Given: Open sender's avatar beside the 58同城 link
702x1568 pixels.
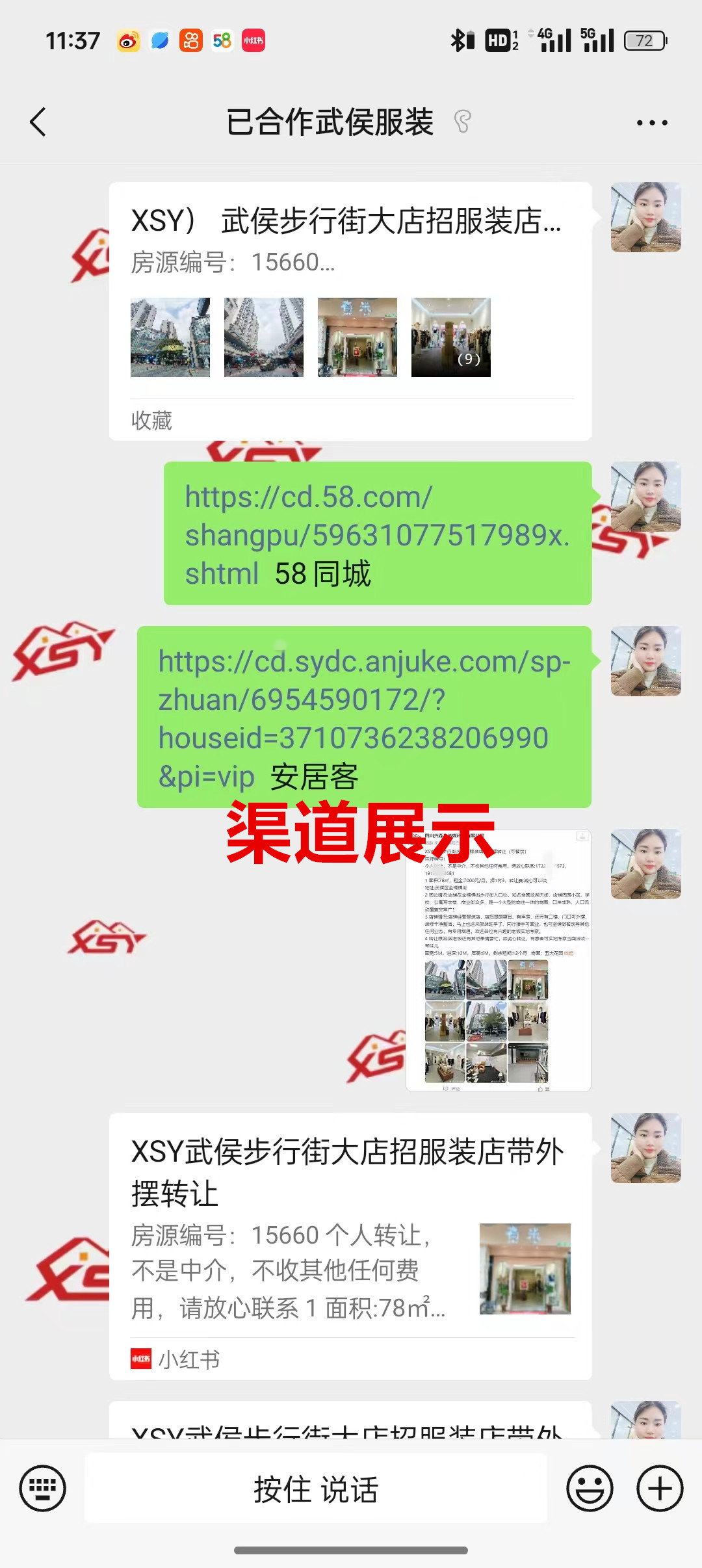Looking at the screenshot, I should 645,497.
